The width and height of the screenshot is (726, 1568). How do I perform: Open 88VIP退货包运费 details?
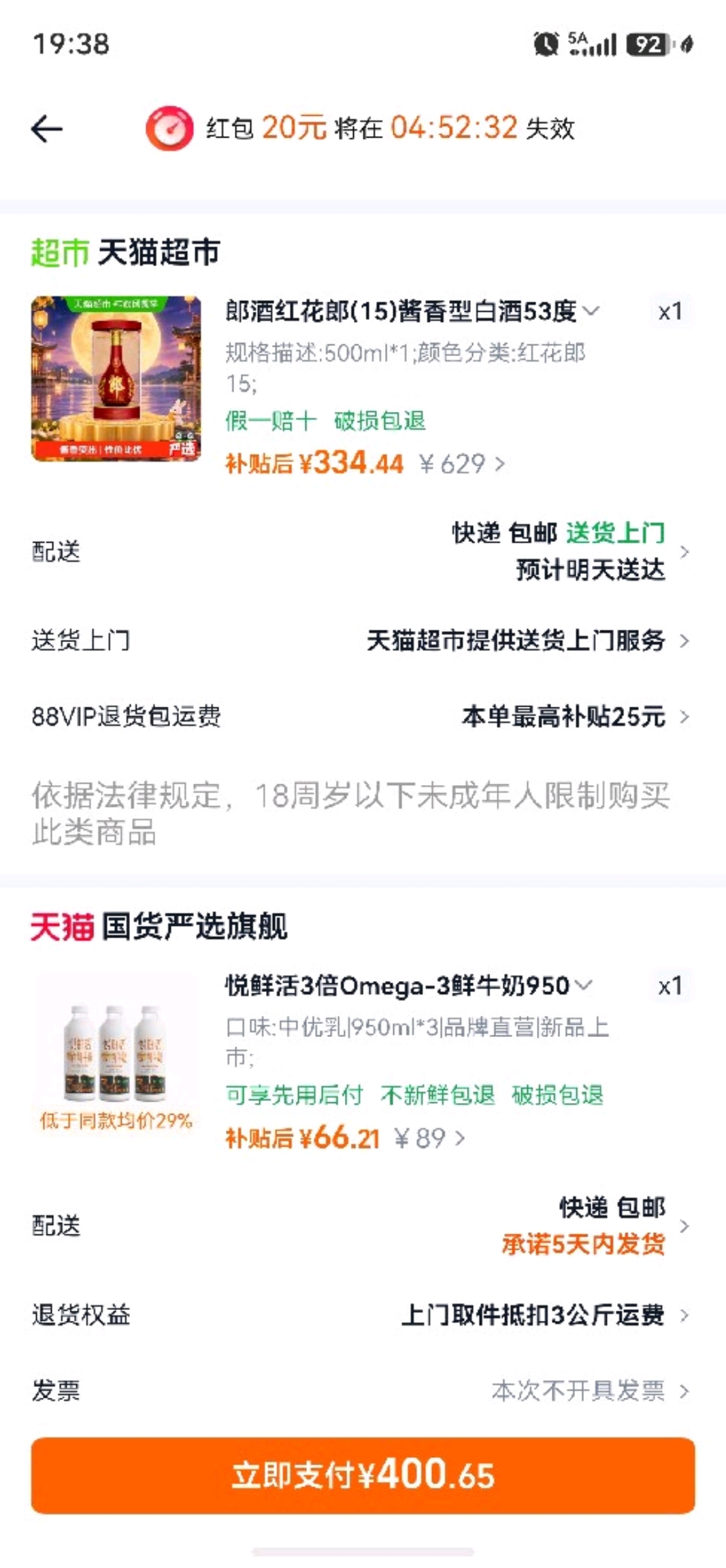pyautogui.click(x=363, y=716)
